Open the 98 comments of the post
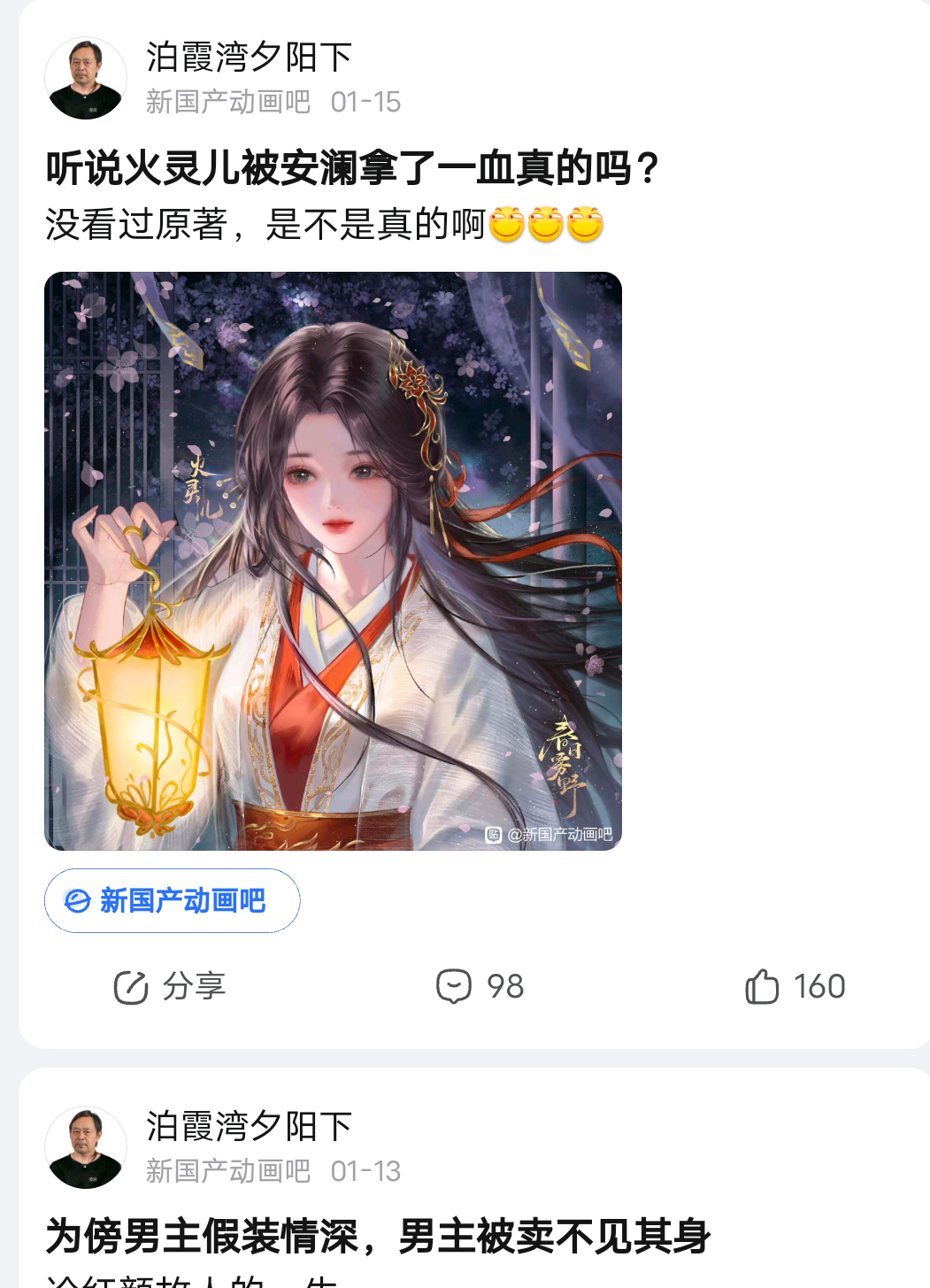 click(x=480, y=986)
